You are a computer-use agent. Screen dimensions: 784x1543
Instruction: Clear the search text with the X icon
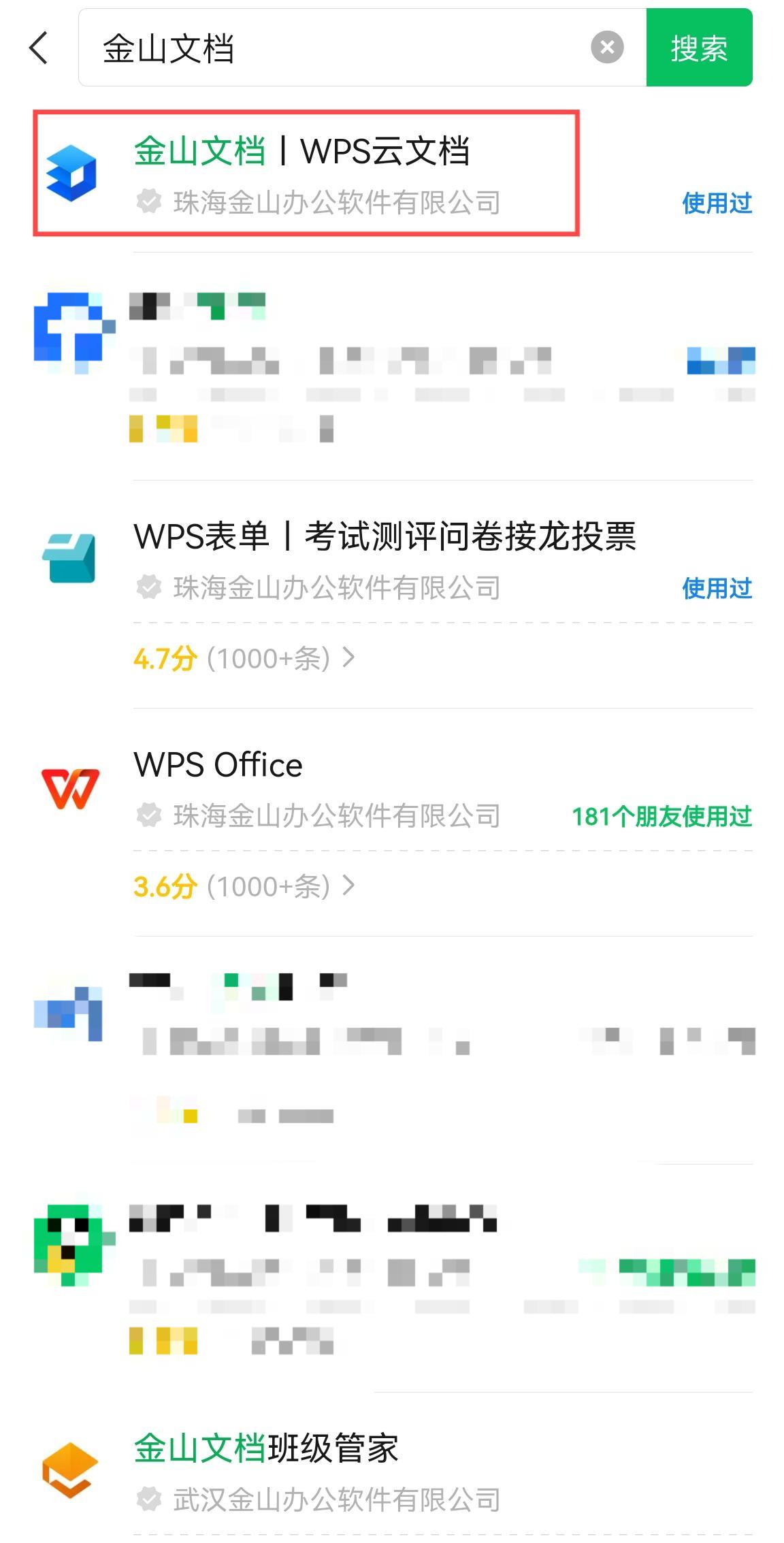click(607, 48)
